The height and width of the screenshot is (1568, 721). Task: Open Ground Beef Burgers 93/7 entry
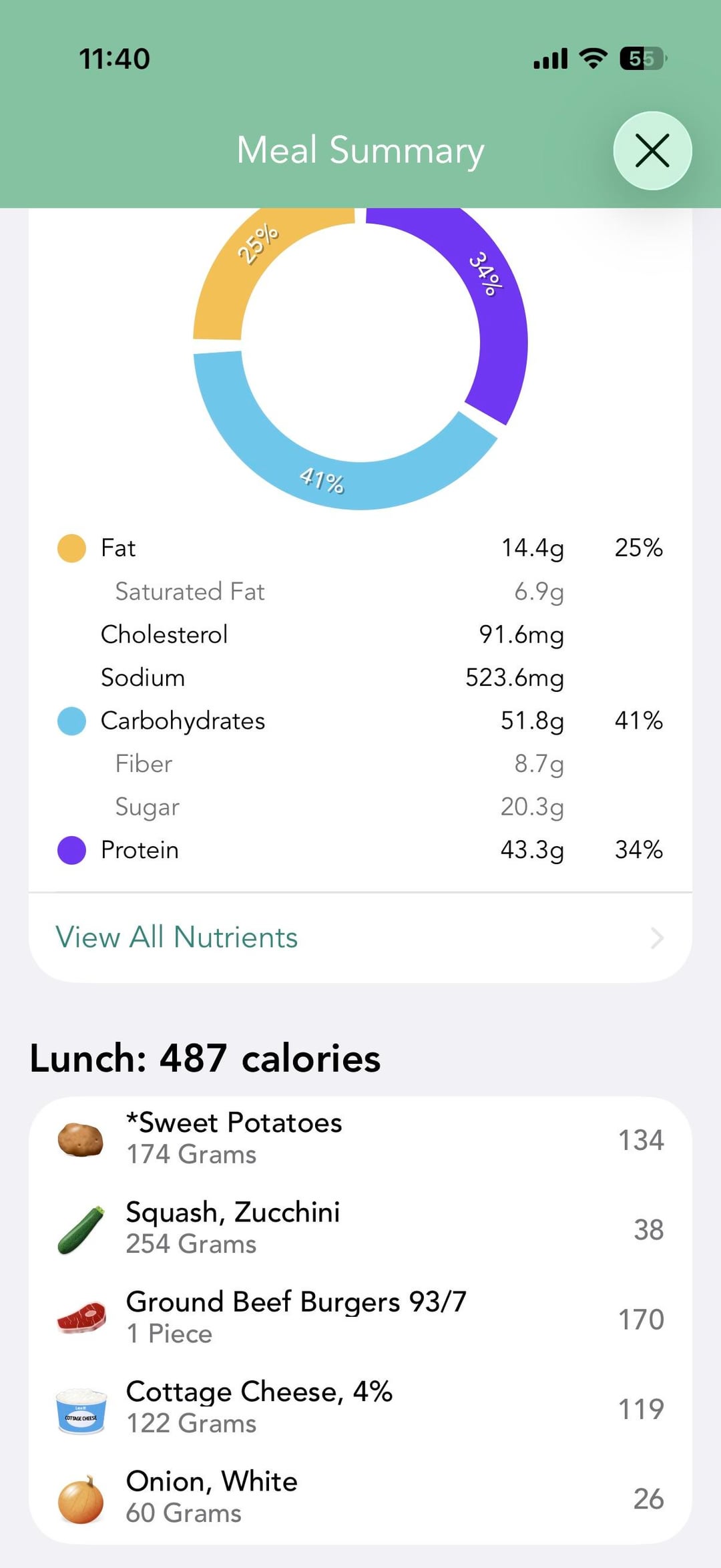pos(359,1318)
